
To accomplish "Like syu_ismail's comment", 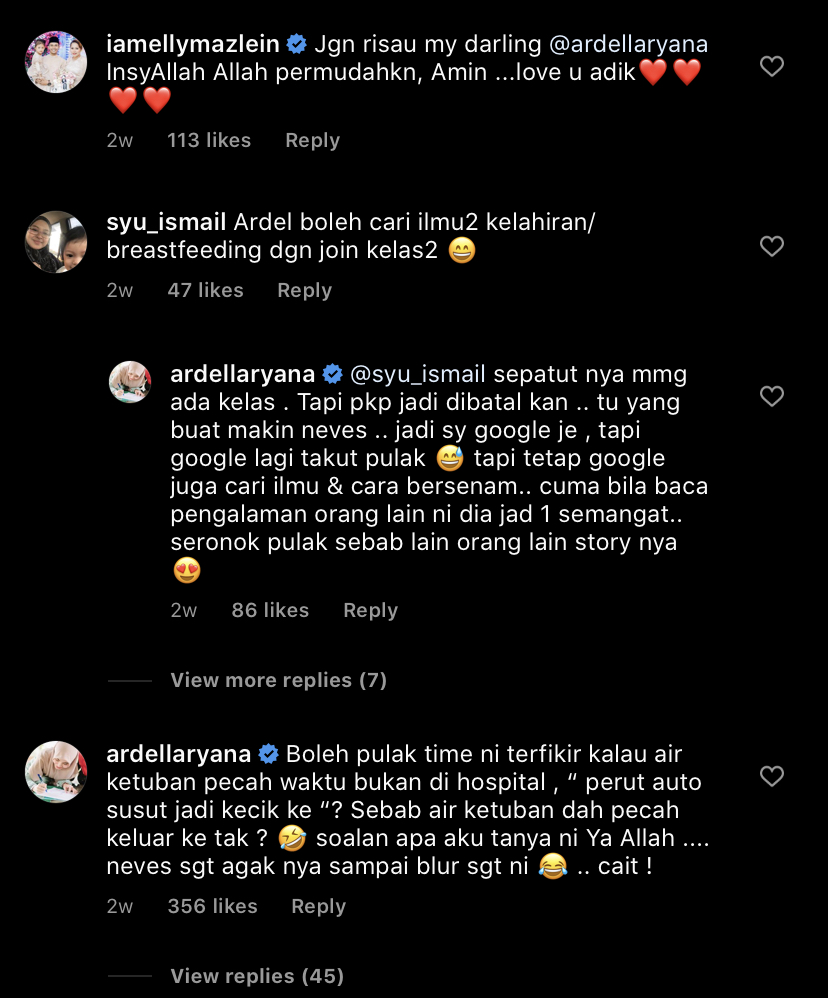I will click(771, 246).
